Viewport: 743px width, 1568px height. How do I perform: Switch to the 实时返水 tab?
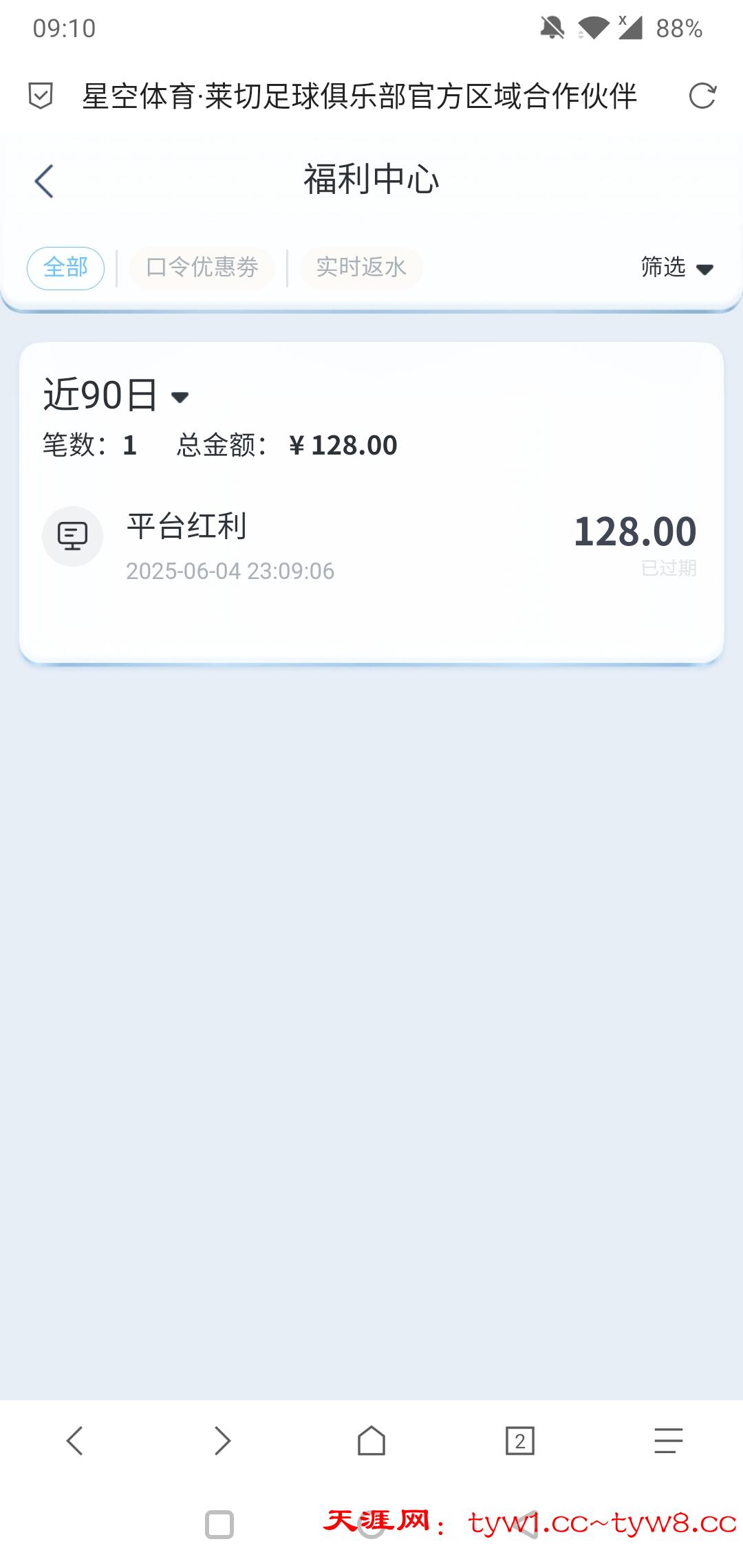(361, 268)
